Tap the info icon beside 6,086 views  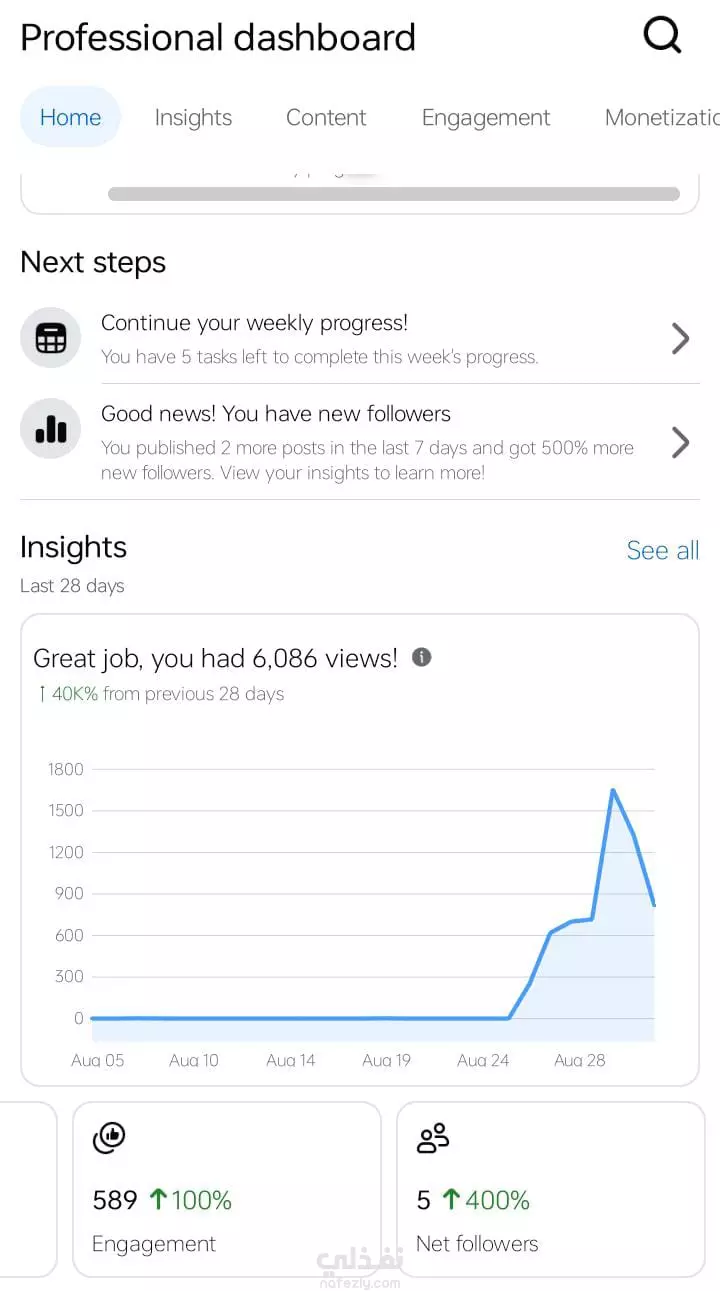click(x=422, y=657)
